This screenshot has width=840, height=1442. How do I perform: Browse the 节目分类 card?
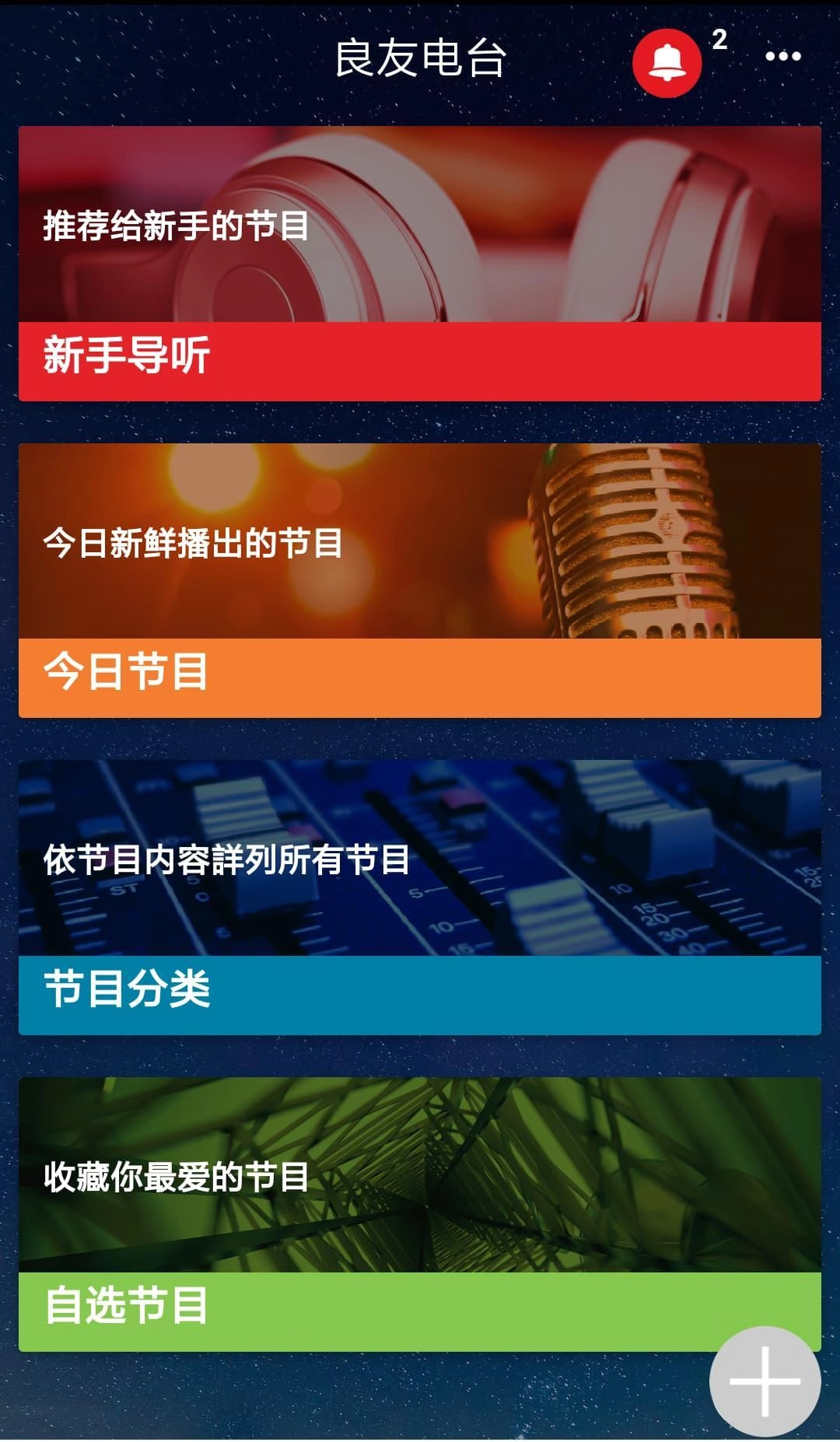click(x=420, y=898)
